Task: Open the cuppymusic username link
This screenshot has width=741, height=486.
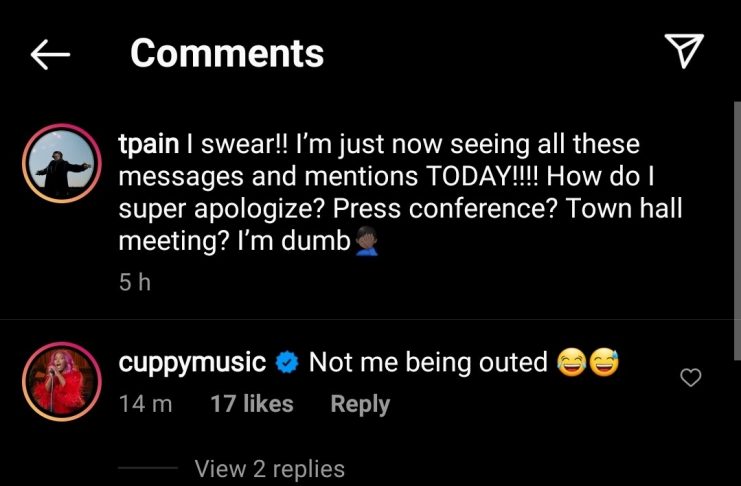Action: click(x=192, y=363)
